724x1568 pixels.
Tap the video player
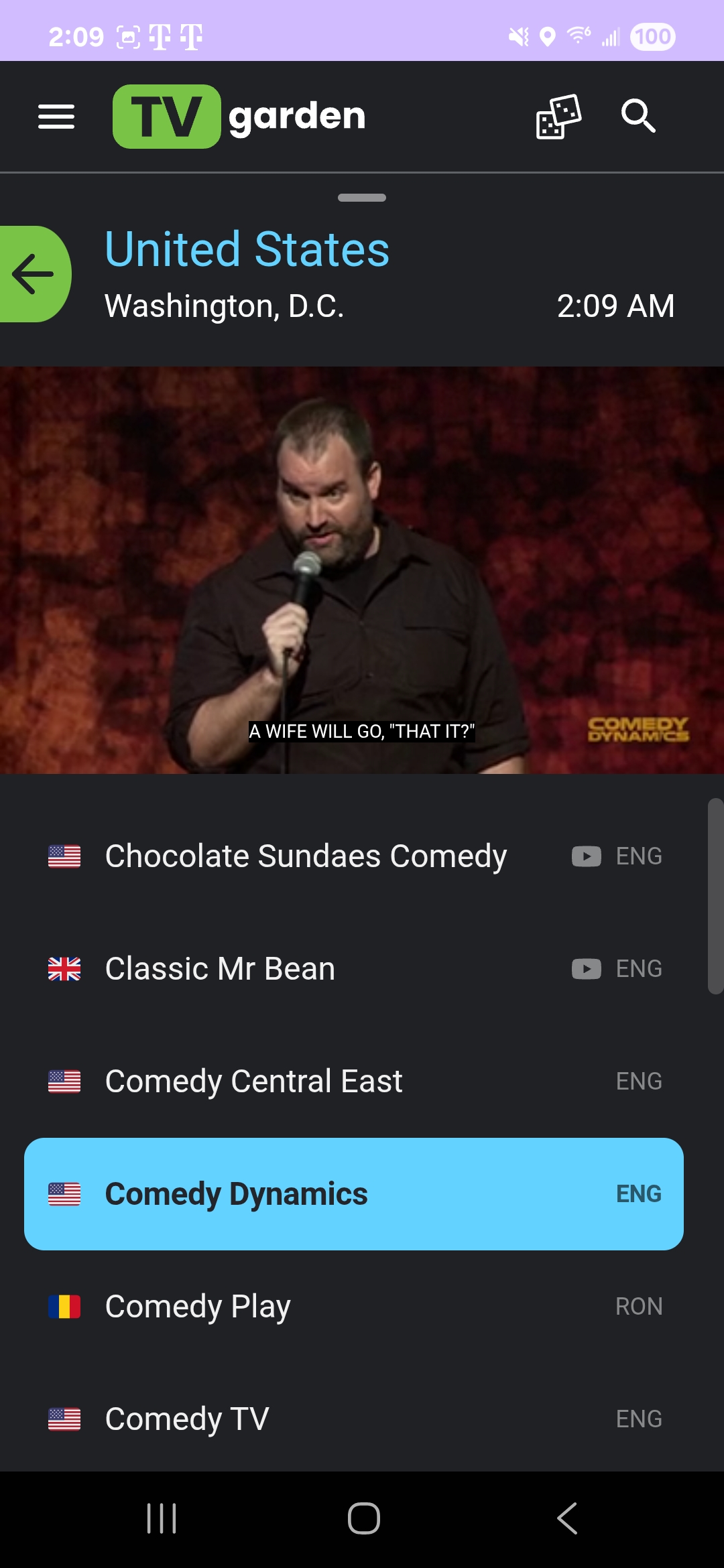pos(362,570)
